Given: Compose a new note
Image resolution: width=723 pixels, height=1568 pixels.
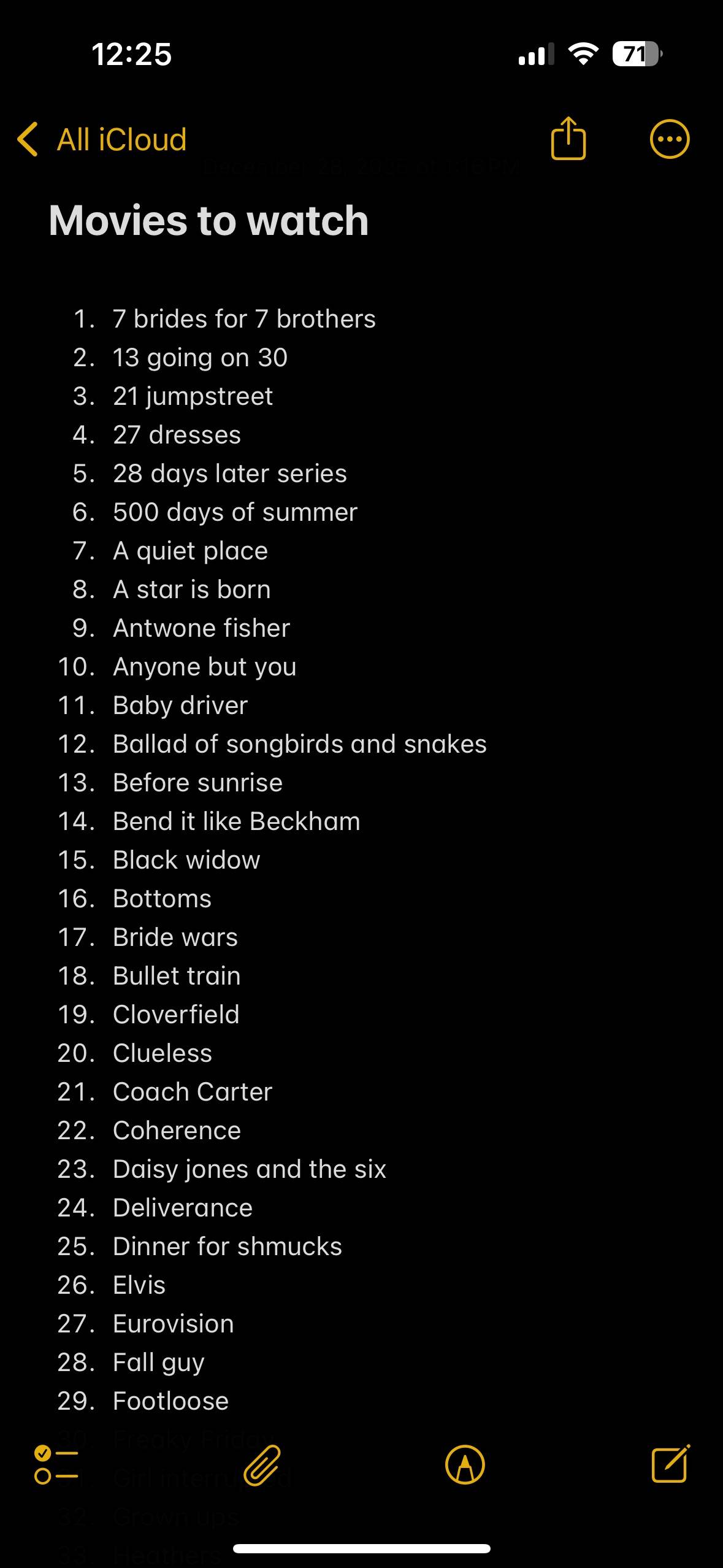Looking at the screenshot, I should pyautogui.click(x=670, y=1464).
